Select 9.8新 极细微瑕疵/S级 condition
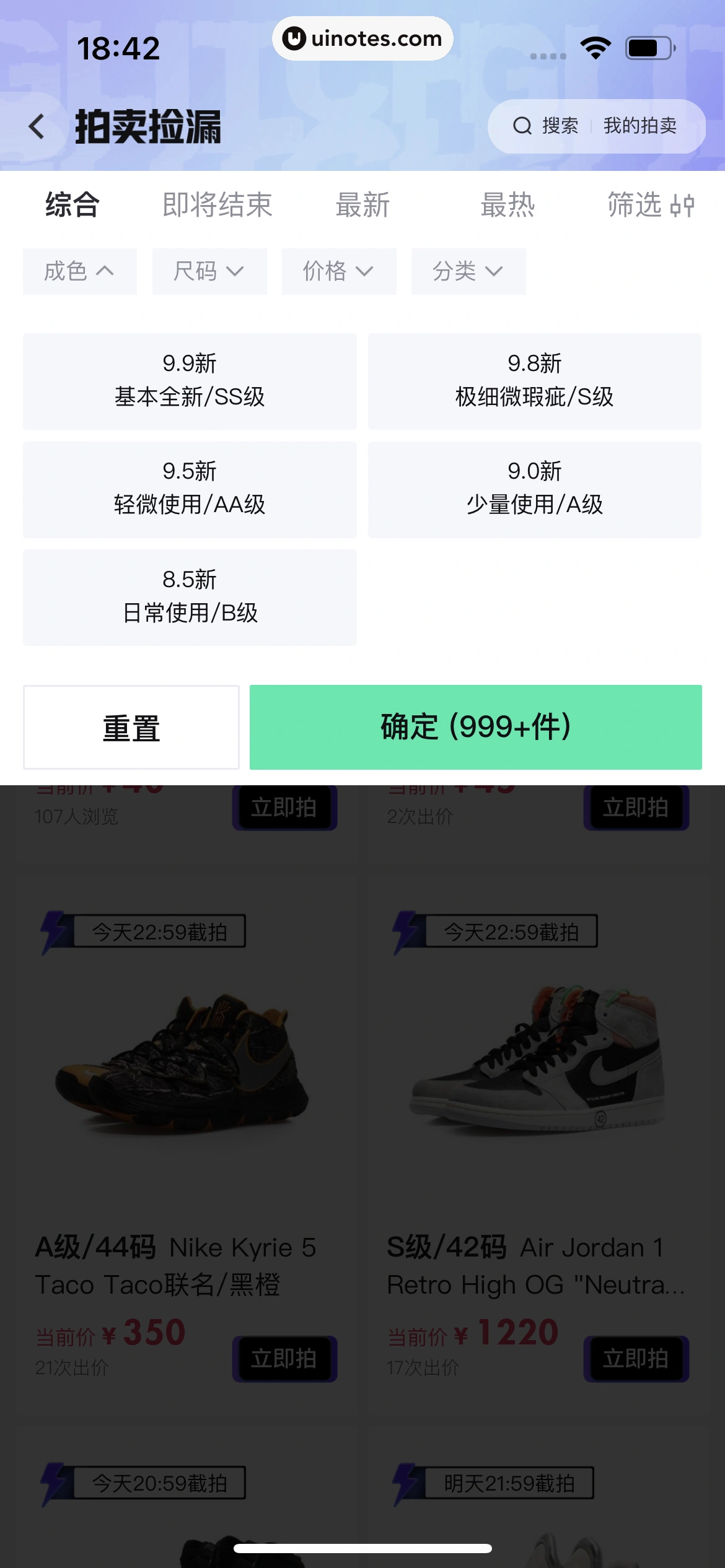 [x=534, y=381]
